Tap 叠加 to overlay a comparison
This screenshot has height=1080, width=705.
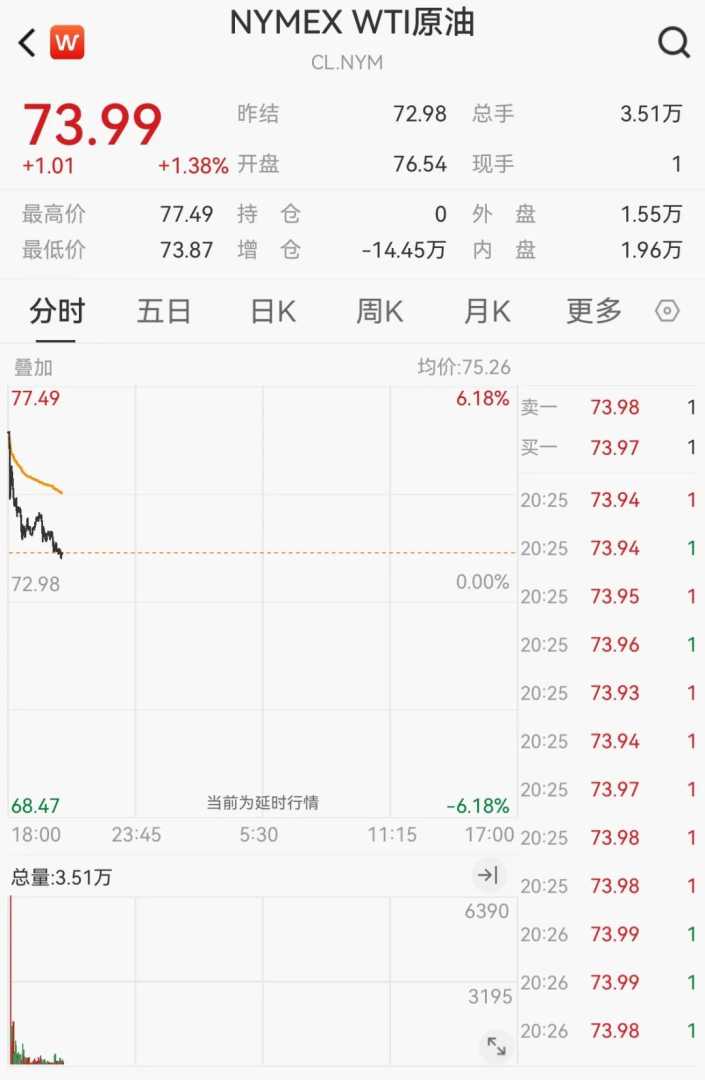point(32,368)
